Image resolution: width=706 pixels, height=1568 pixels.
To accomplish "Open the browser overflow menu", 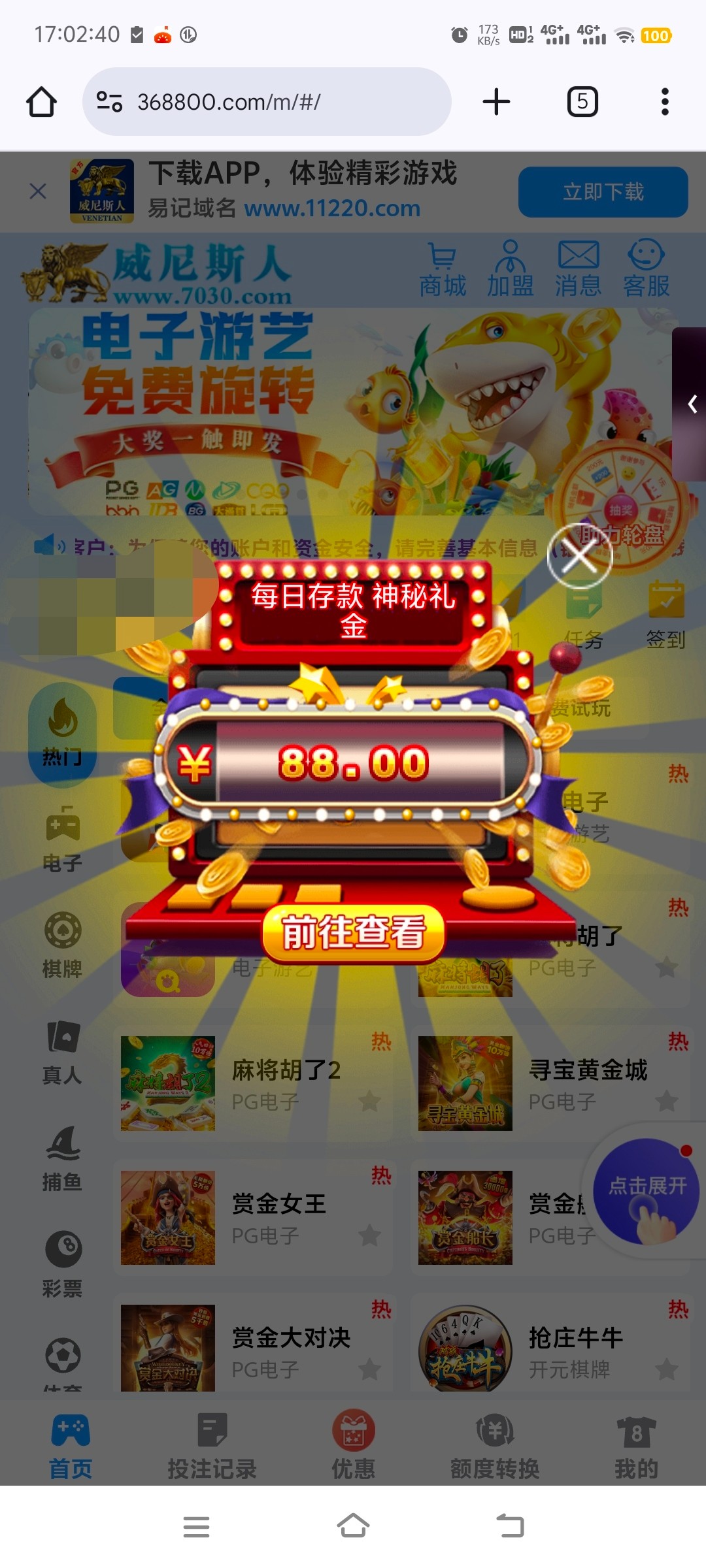I will [665, 102].
